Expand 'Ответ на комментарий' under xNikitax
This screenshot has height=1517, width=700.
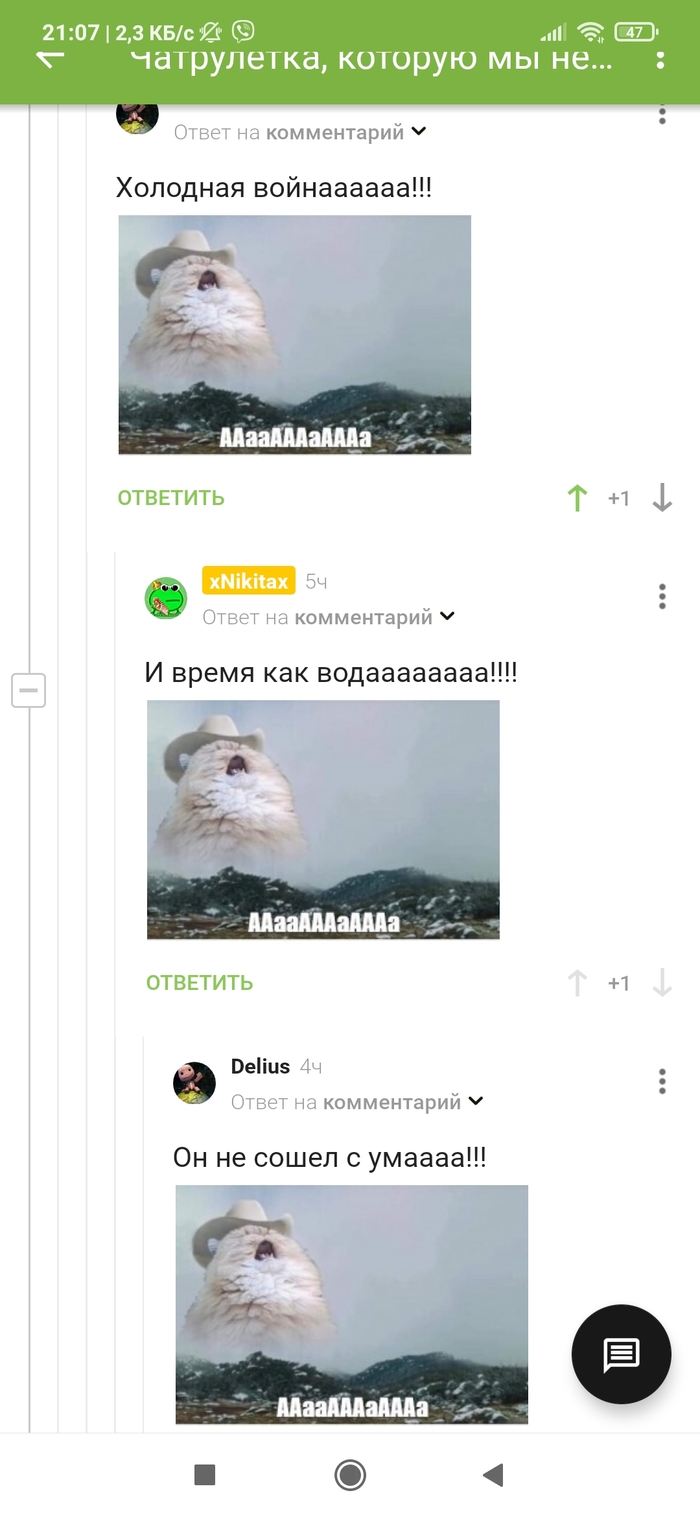[x=447, y=617]
